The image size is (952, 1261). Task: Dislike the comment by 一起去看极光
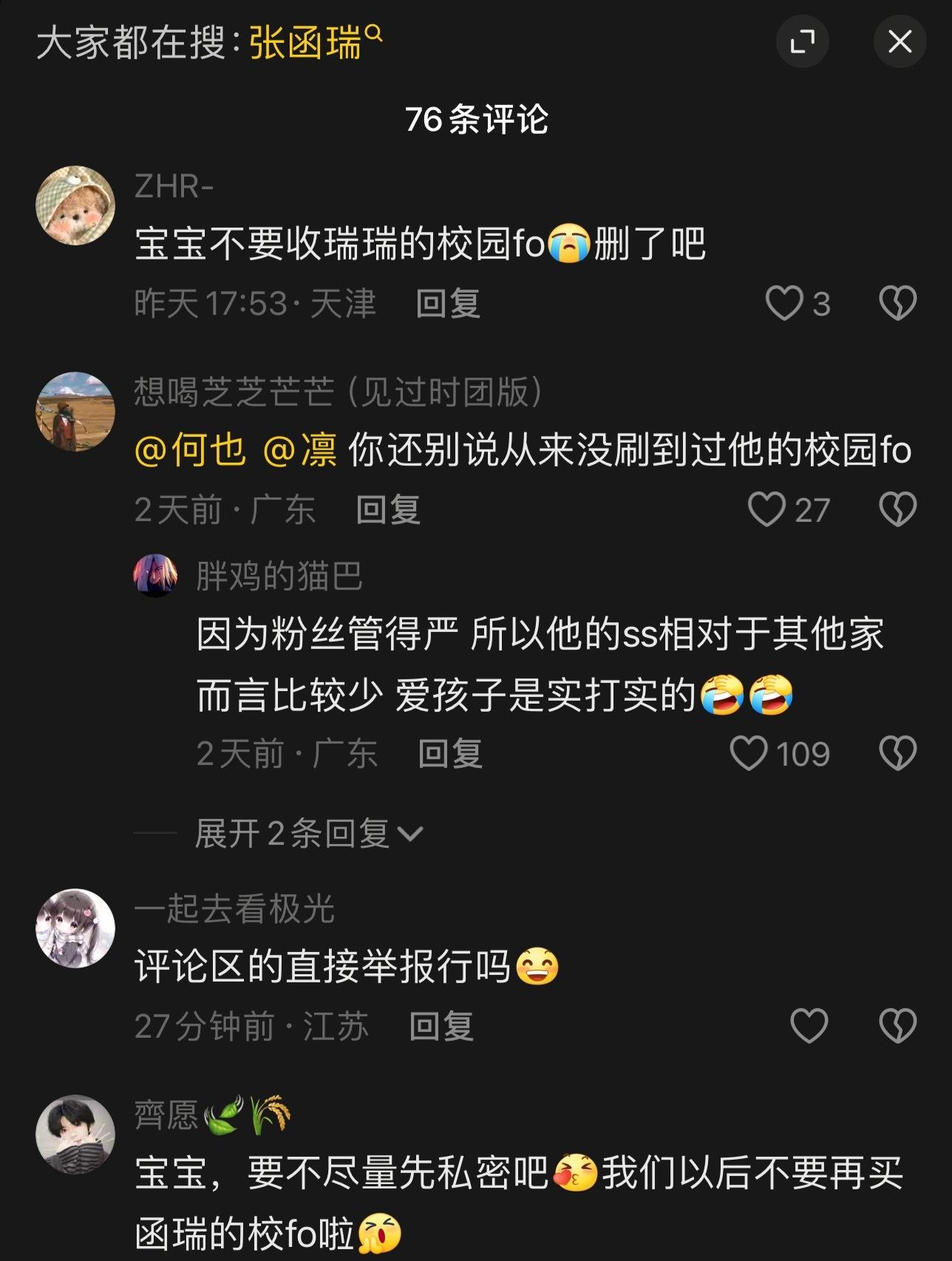pos(897,1026)
